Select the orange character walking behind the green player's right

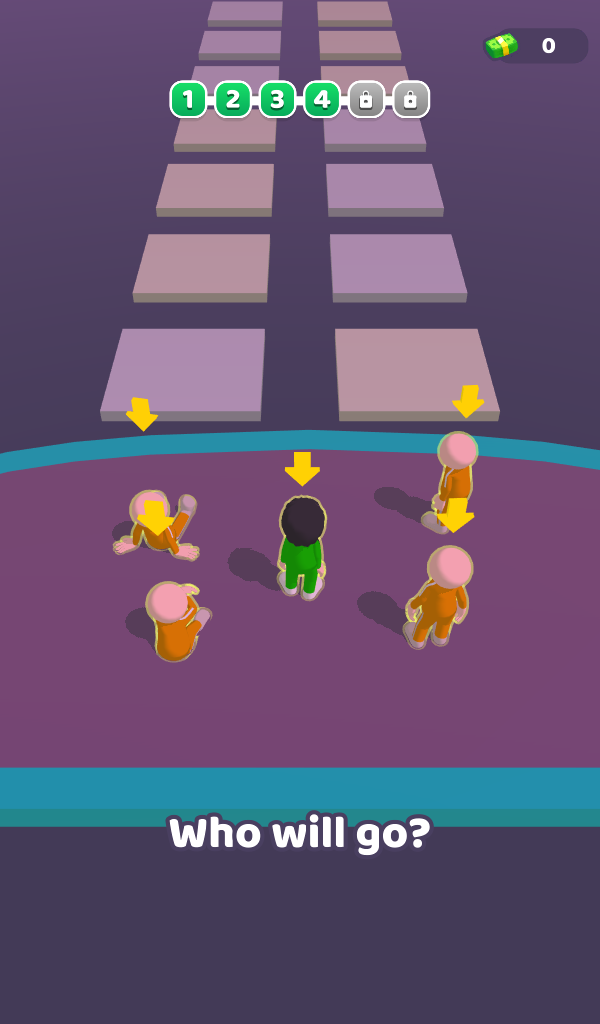(440, 593)
